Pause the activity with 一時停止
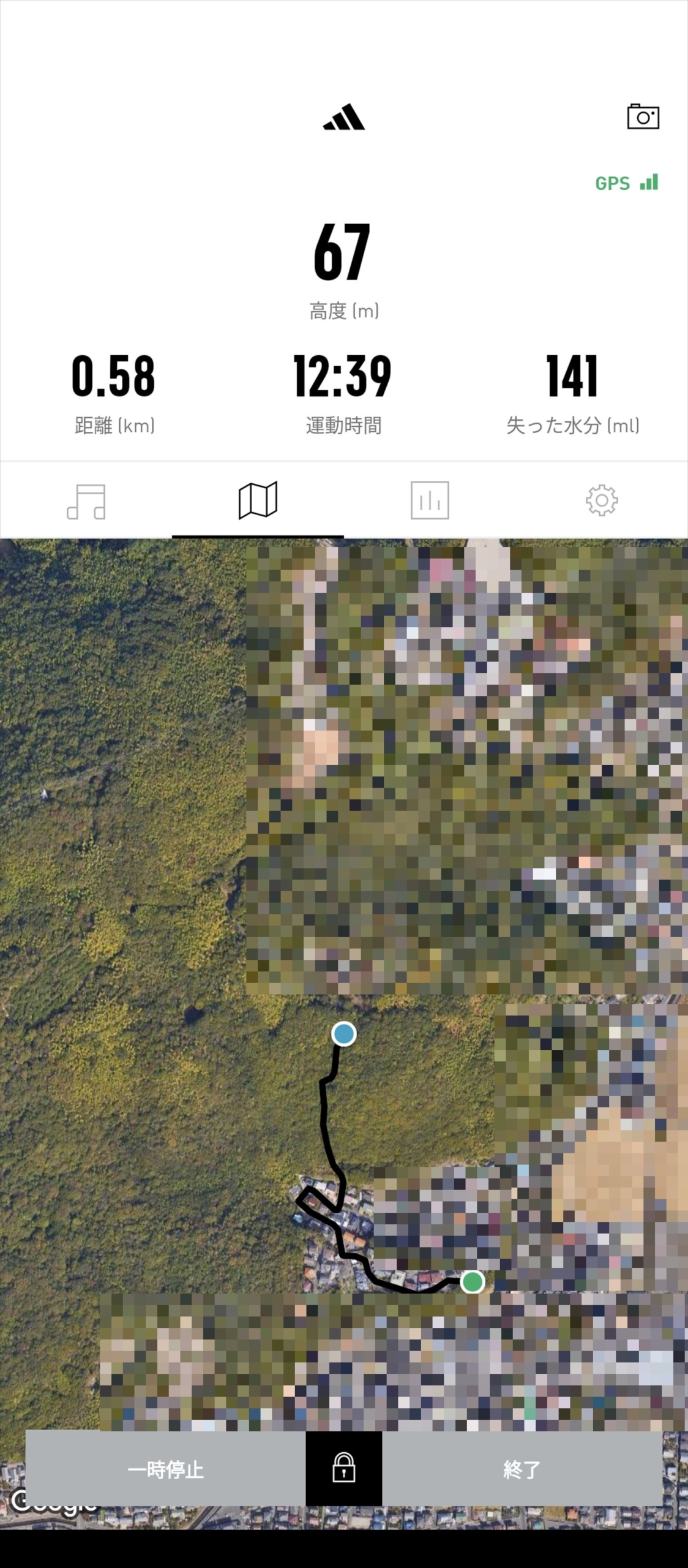Image resolution: width=688 pixels, height=1568 pixels. 165,1469
